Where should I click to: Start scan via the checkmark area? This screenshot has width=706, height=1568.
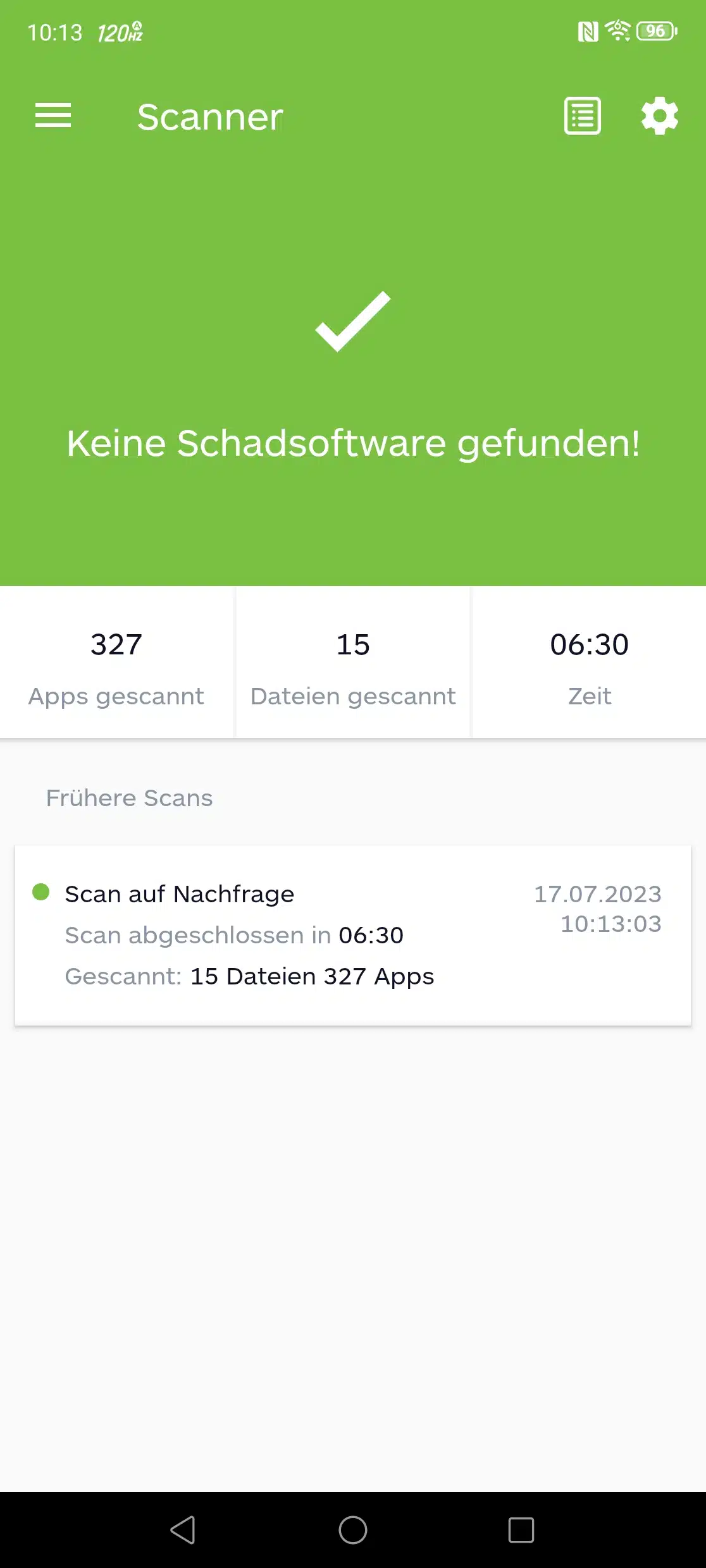point(353,321)
